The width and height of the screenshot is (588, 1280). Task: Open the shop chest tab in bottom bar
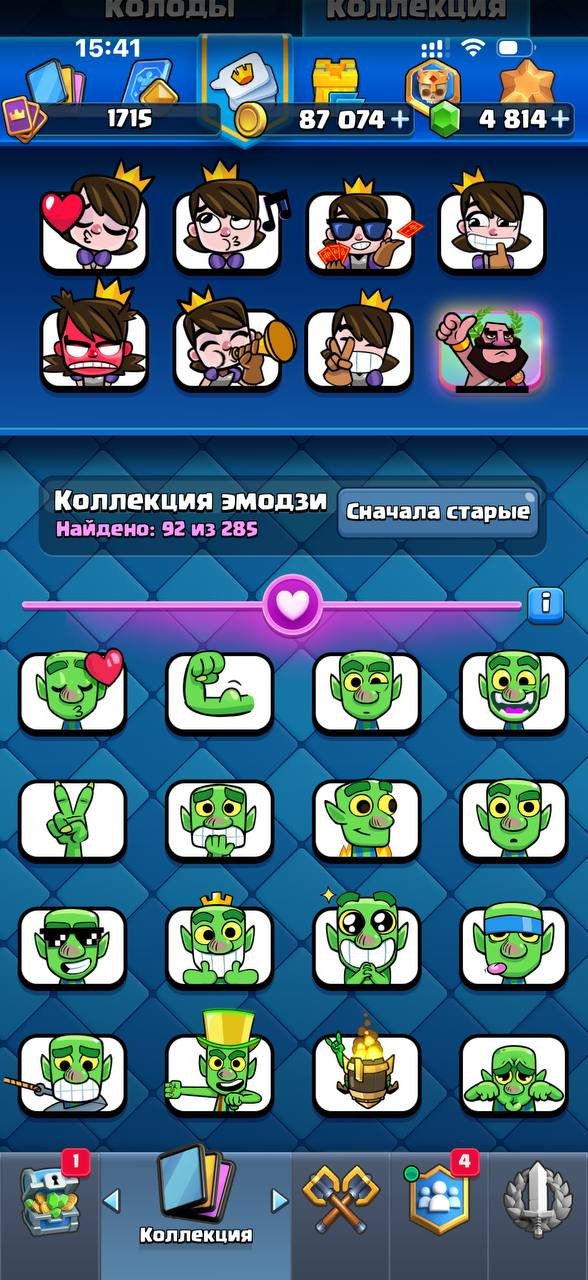point(48,1196)
